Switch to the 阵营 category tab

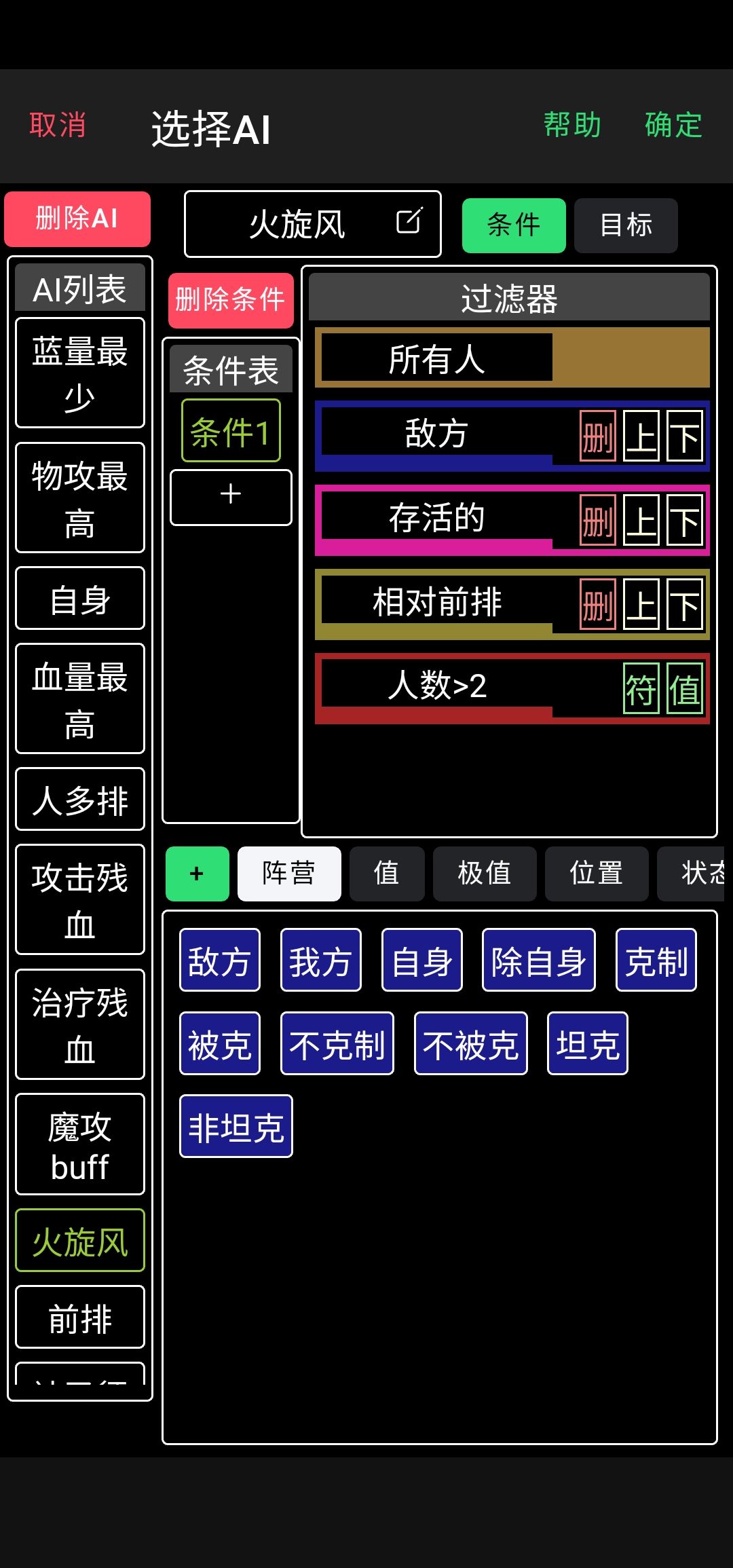click(x=289, y=874)
